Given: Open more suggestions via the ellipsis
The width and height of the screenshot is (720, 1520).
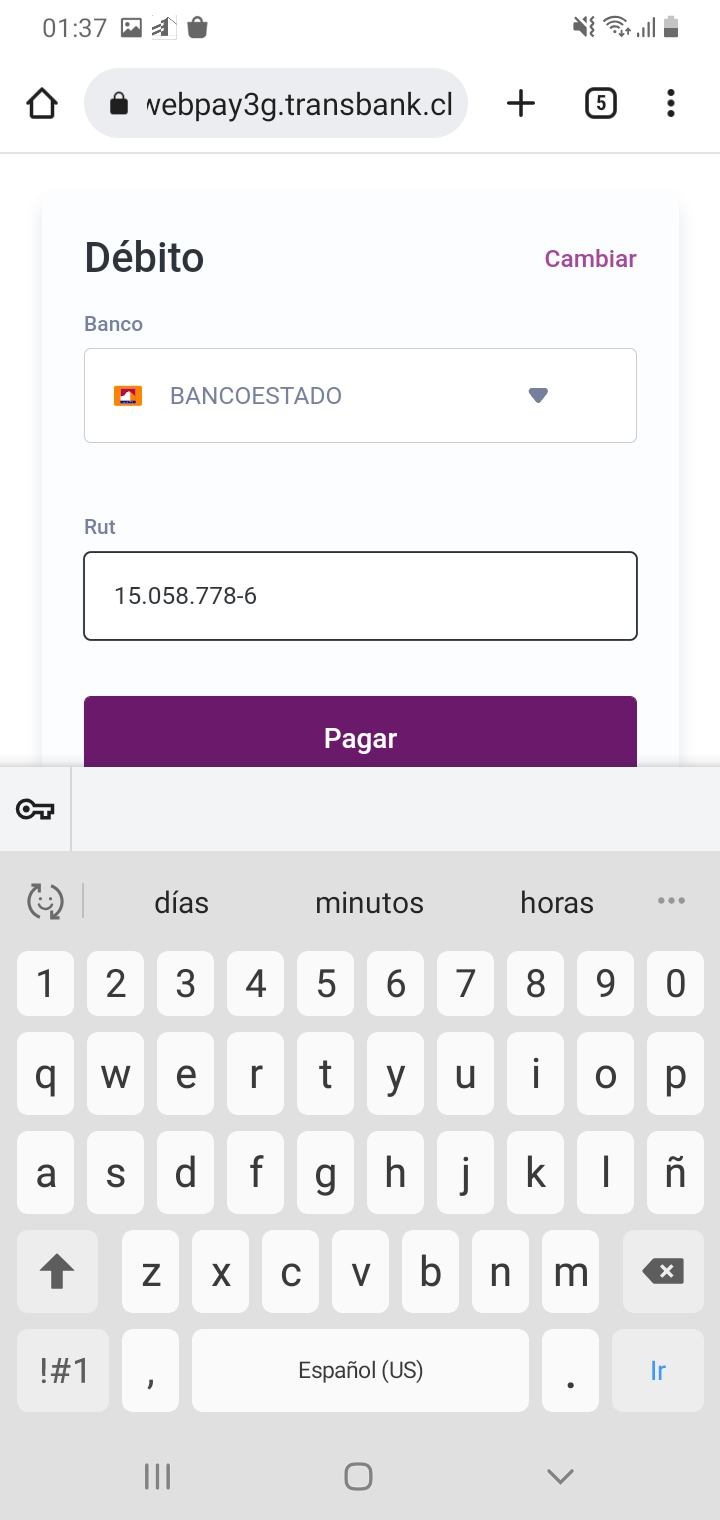Looking at the screenshot, I should [670, 901].
